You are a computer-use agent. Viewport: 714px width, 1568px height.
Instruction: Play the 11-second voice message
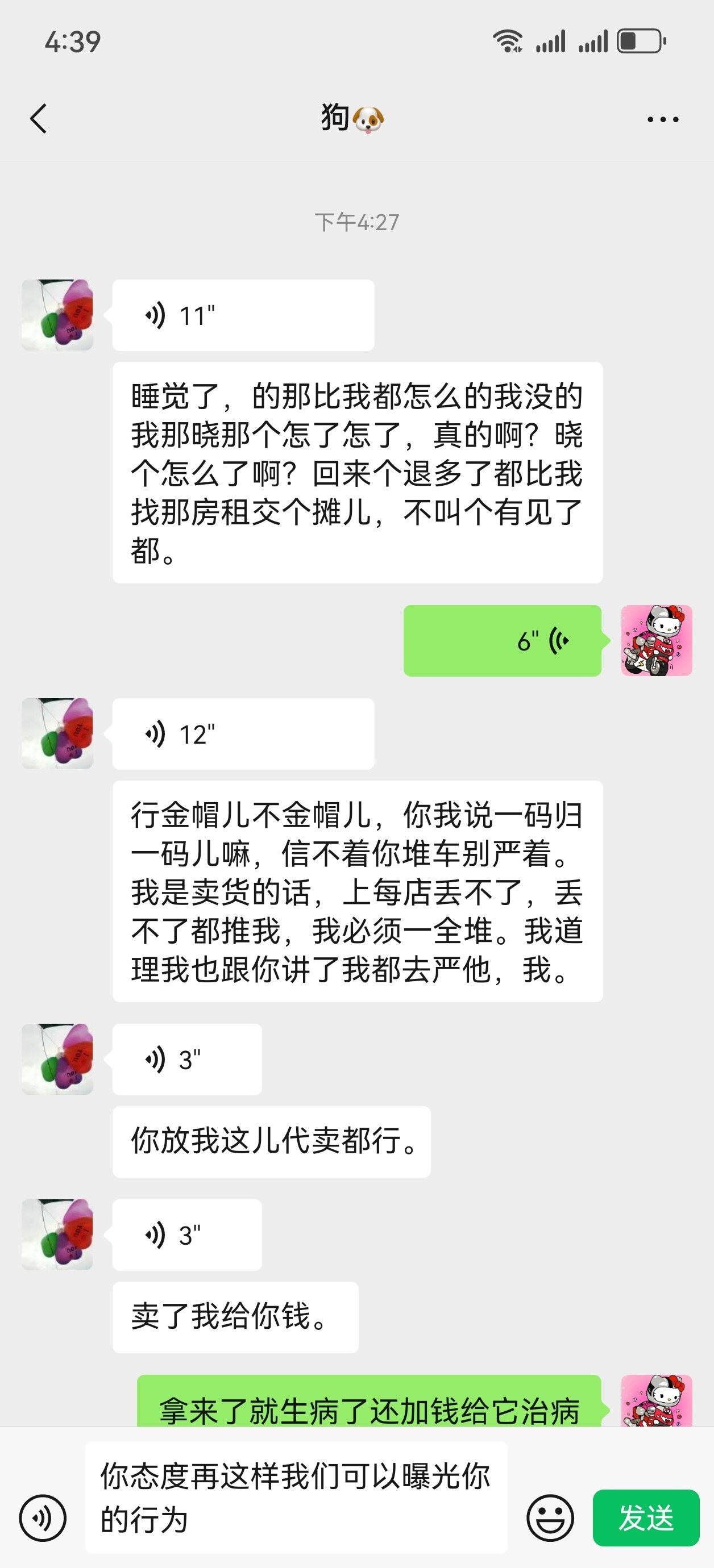243,315
